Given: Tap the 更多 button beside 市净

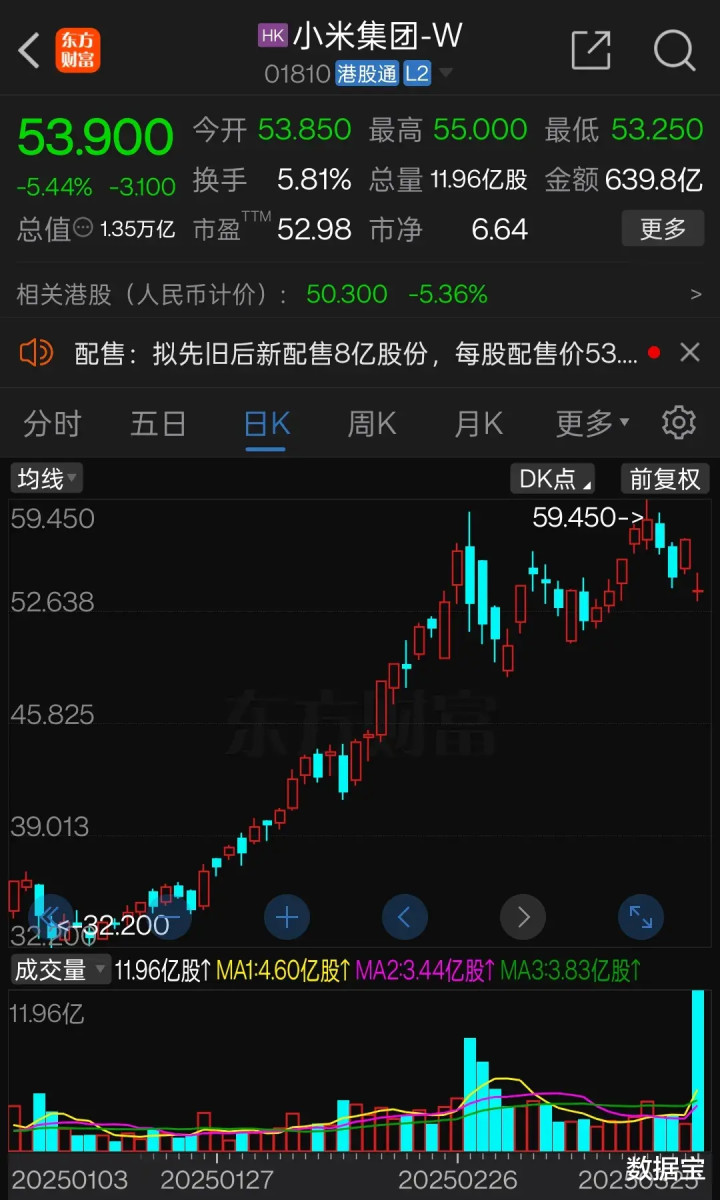Looking at the screenshot, I should [x=663, y=229].
